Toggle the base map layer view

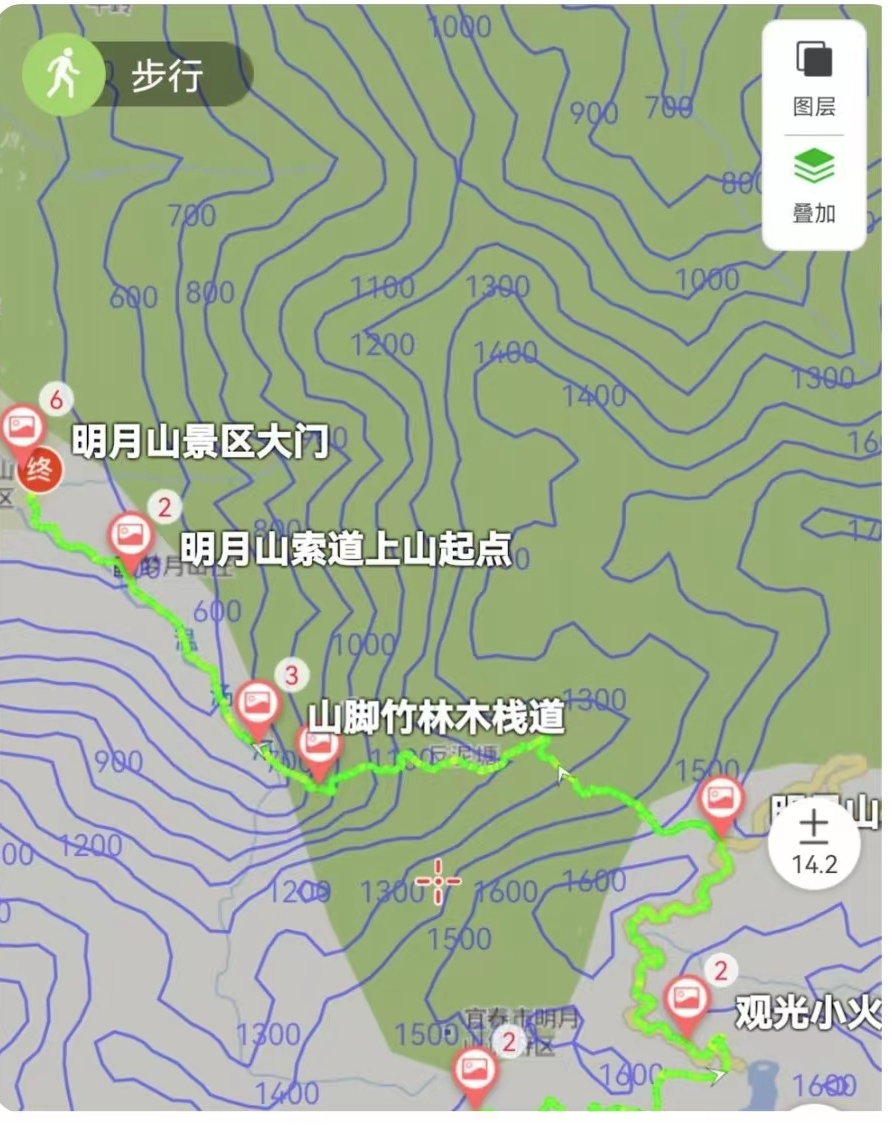pyautogui.click(x=815, y=58)
